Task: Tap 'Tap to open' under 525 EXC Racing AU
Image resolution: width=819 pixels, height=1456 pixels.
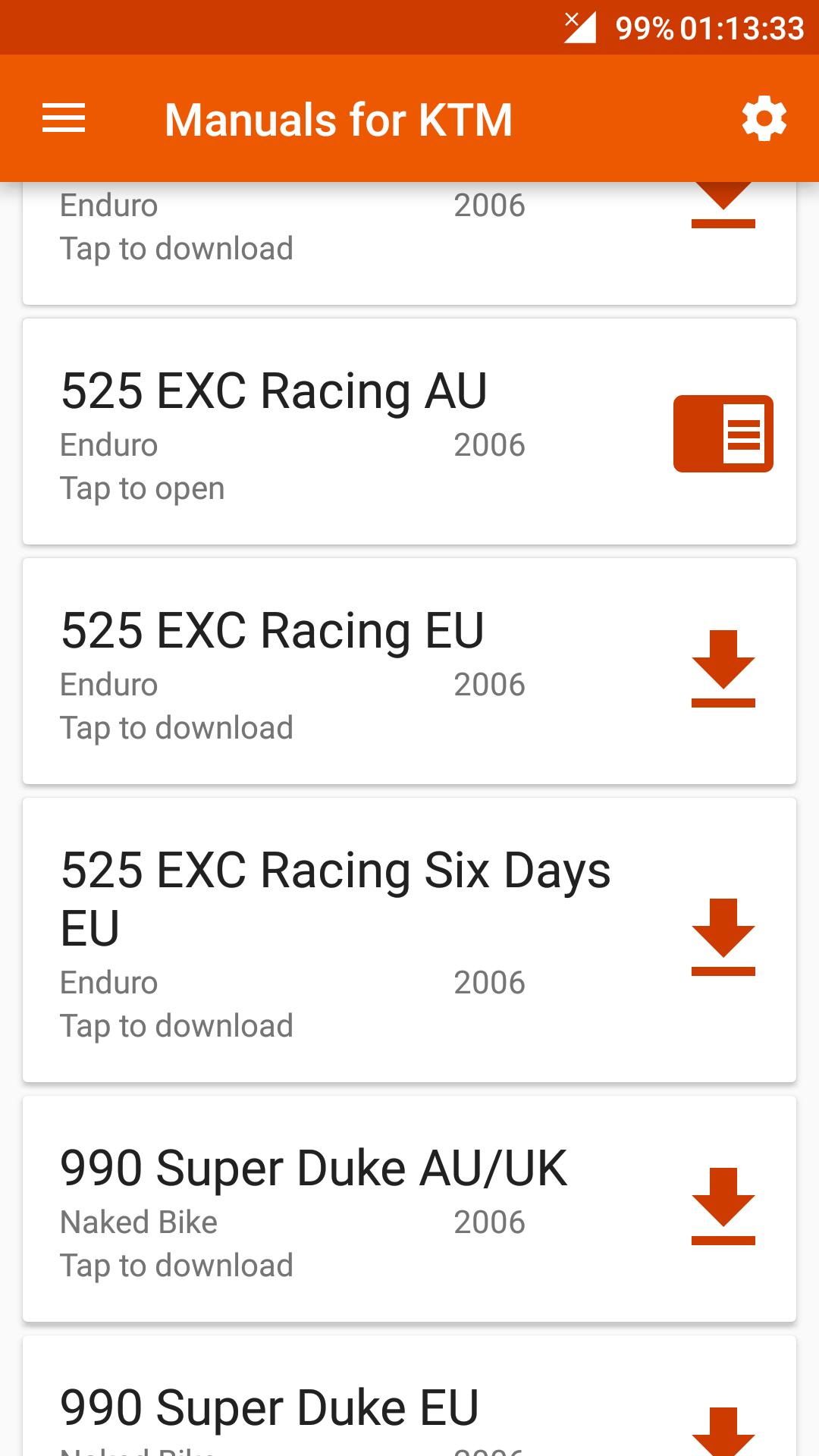Action: [x=142, y=488]
